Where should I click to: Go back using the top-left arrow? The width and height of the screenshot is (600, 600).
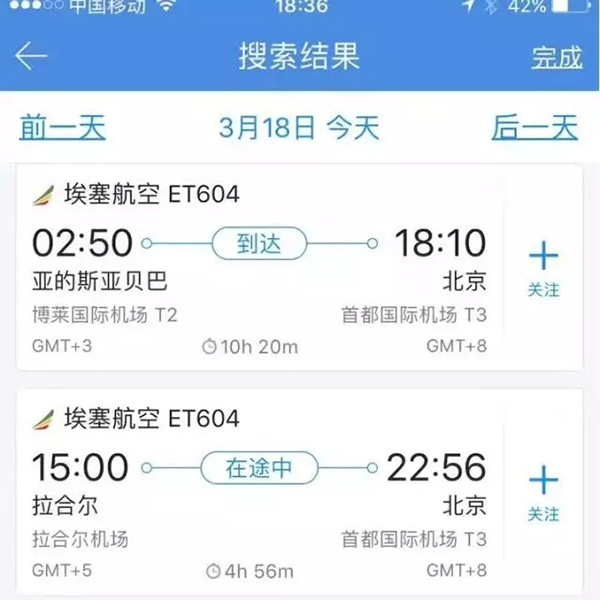point(32,56)
